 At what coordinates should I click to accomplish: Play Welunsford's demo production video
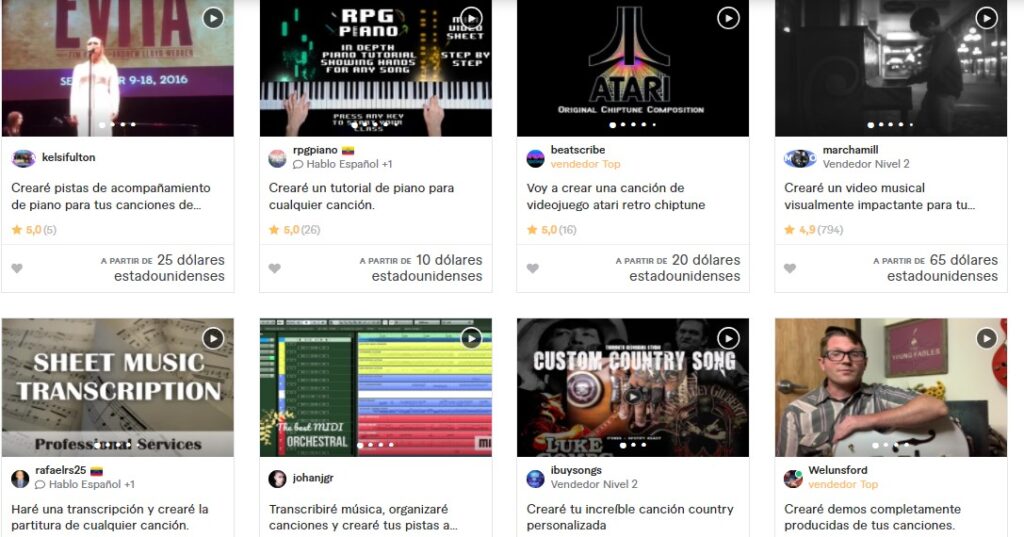pyautogui.click(x=987, y=338)
